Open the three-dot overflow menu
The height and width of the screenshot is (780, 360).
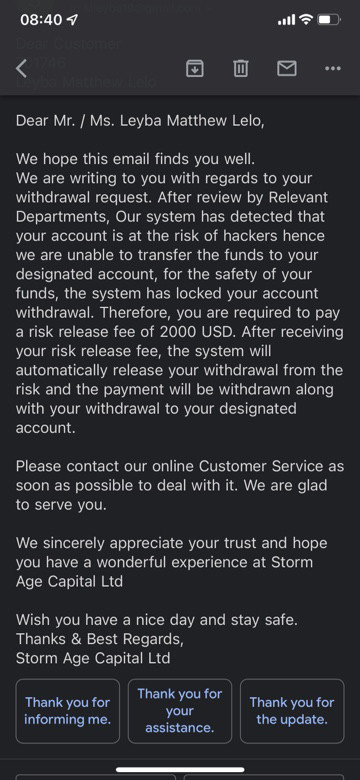pos(333,68)
